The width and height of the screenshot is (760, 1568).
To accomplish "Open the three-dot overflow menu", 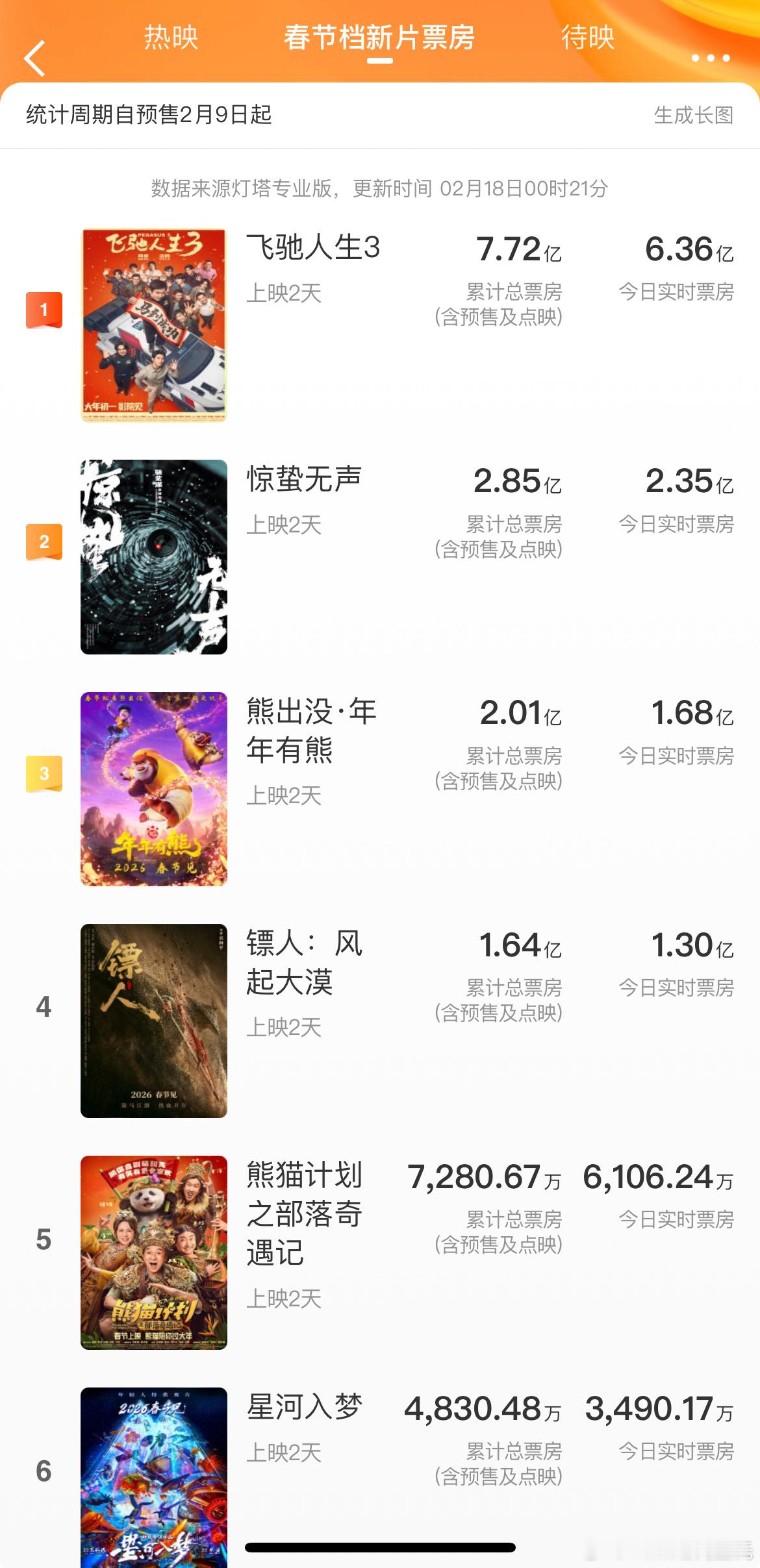I will [711, 58].
